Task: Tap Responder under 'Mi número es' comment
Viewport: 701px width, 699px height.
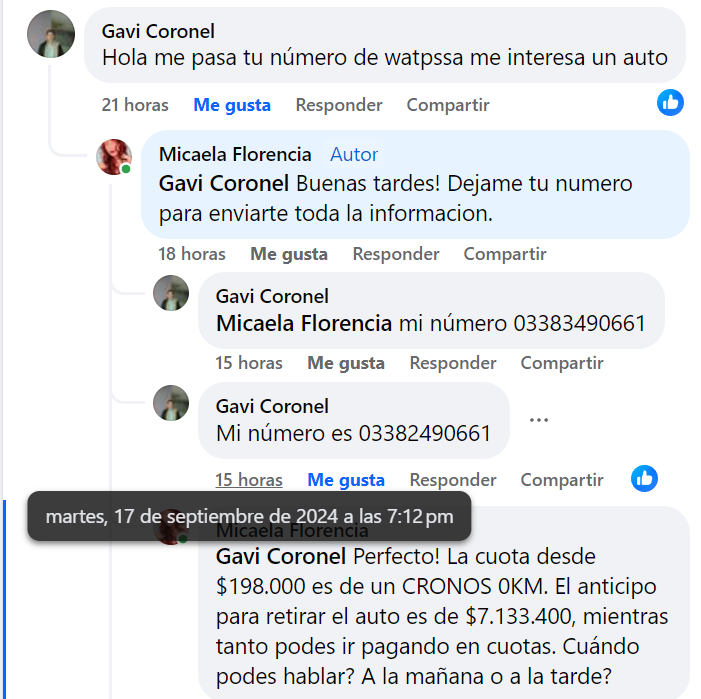Action: click(x=452, y=480)
